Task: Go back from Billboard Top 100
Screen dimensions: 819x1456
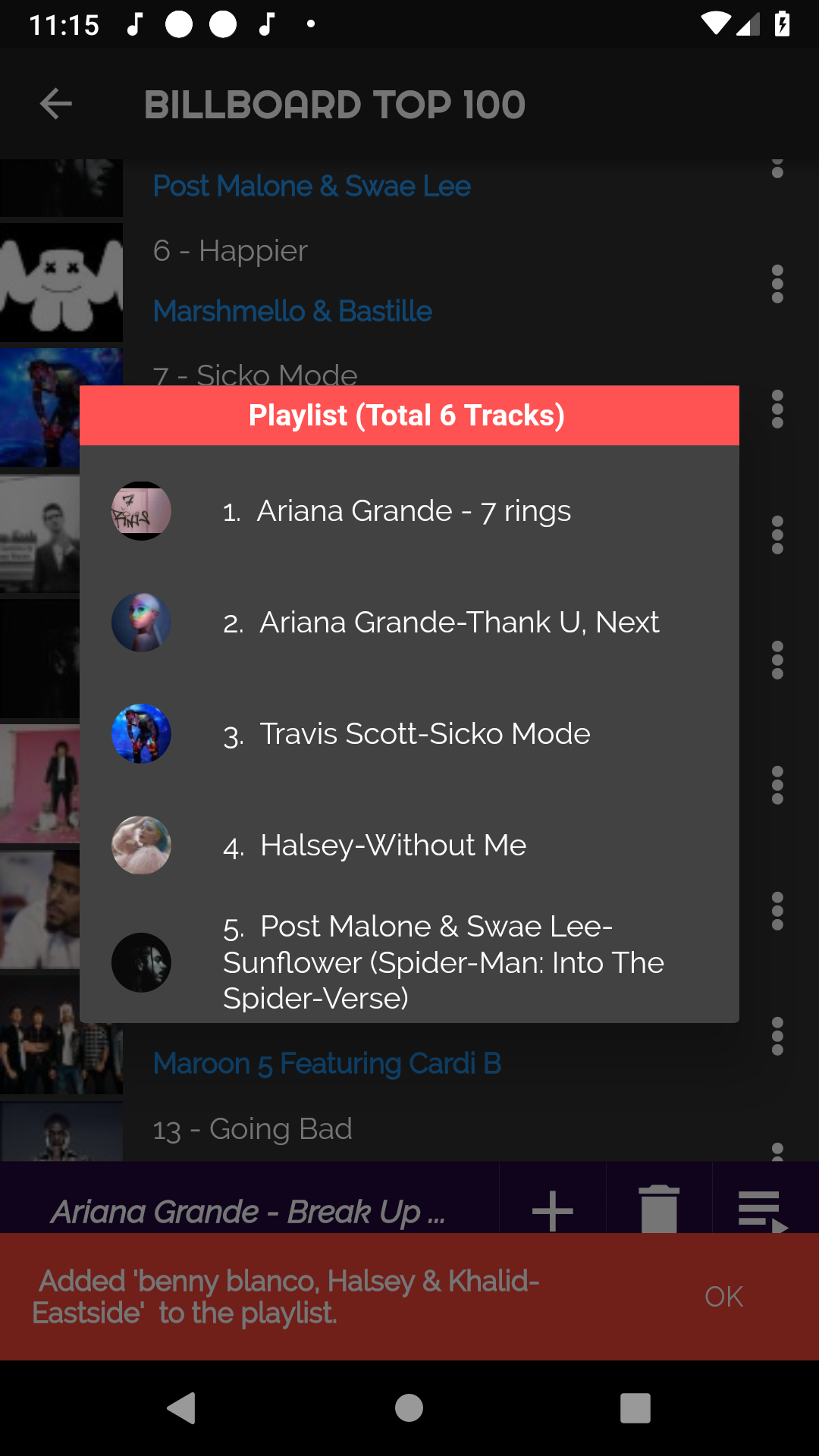Action: [x=55, y=104]
